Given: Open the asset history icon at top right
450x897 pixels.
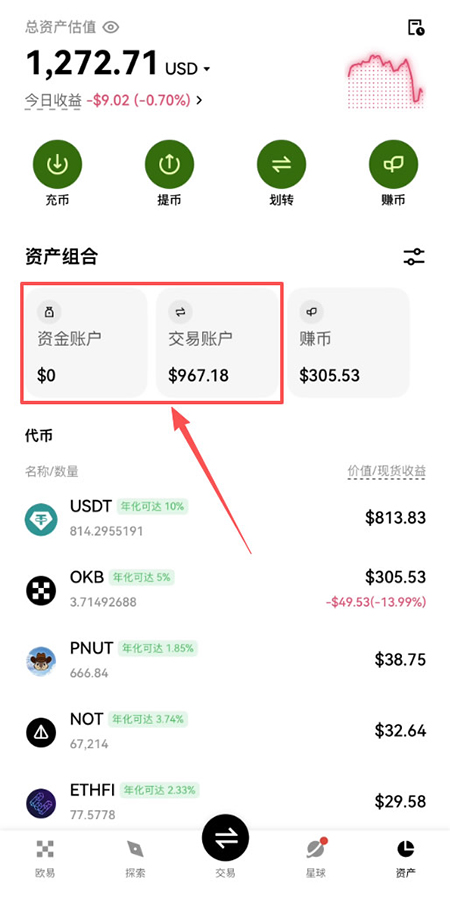Looking at the screenshot, I should coord(416,27).
